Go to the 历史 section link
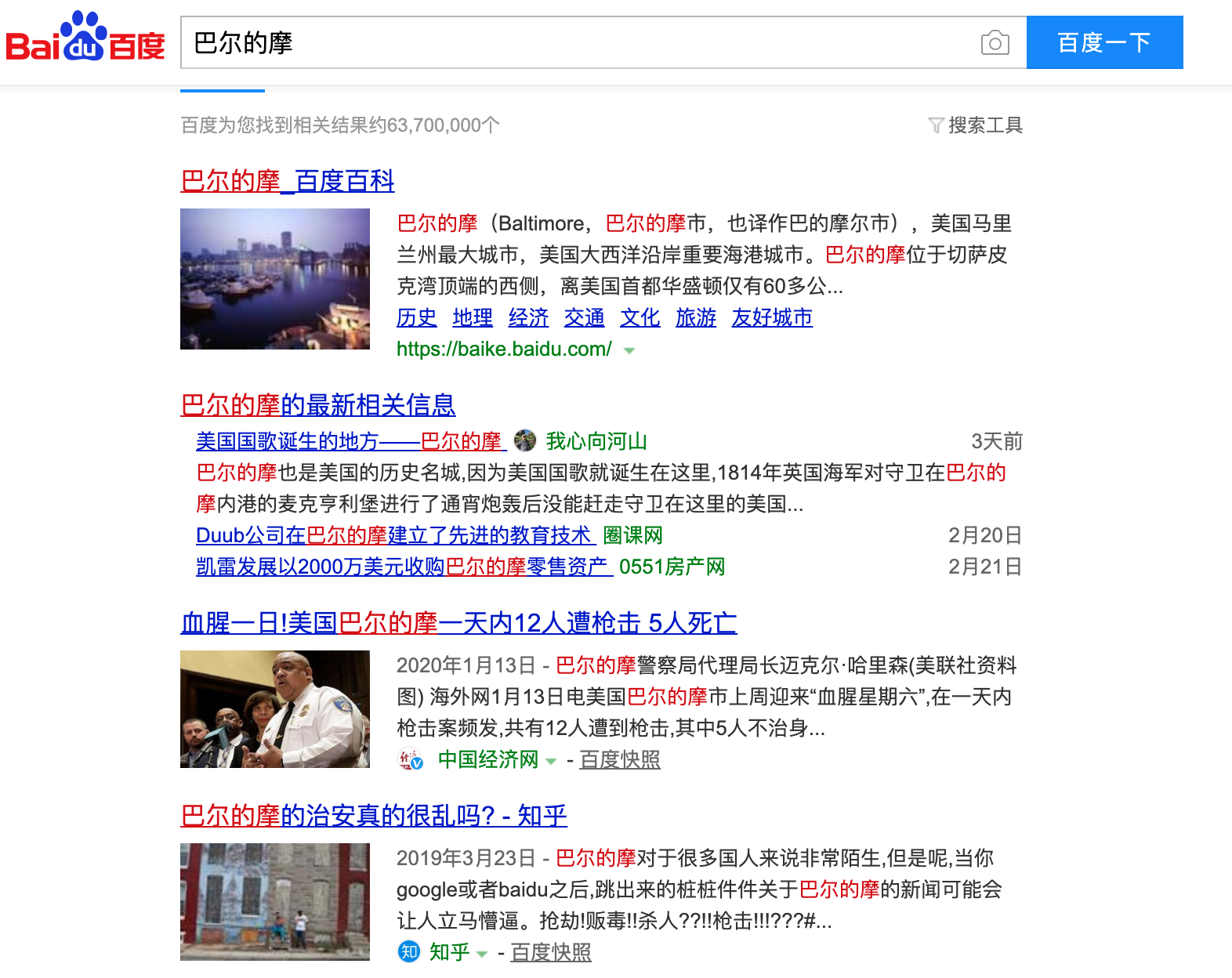Viewport: 1232px width, 978px height. coord(416,317)
